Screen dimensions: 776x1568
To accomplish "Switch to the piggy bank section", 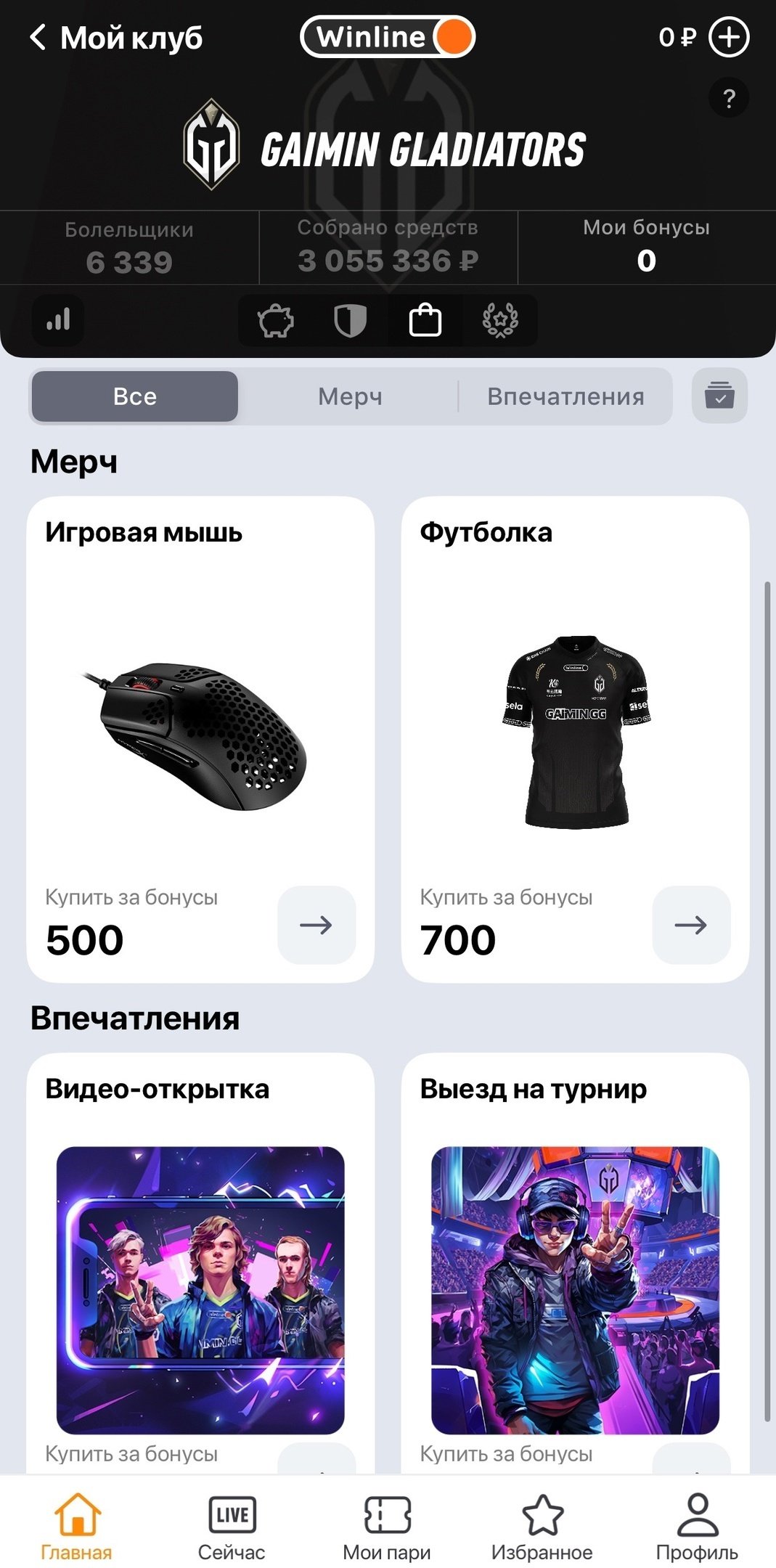I will (276, 320).
